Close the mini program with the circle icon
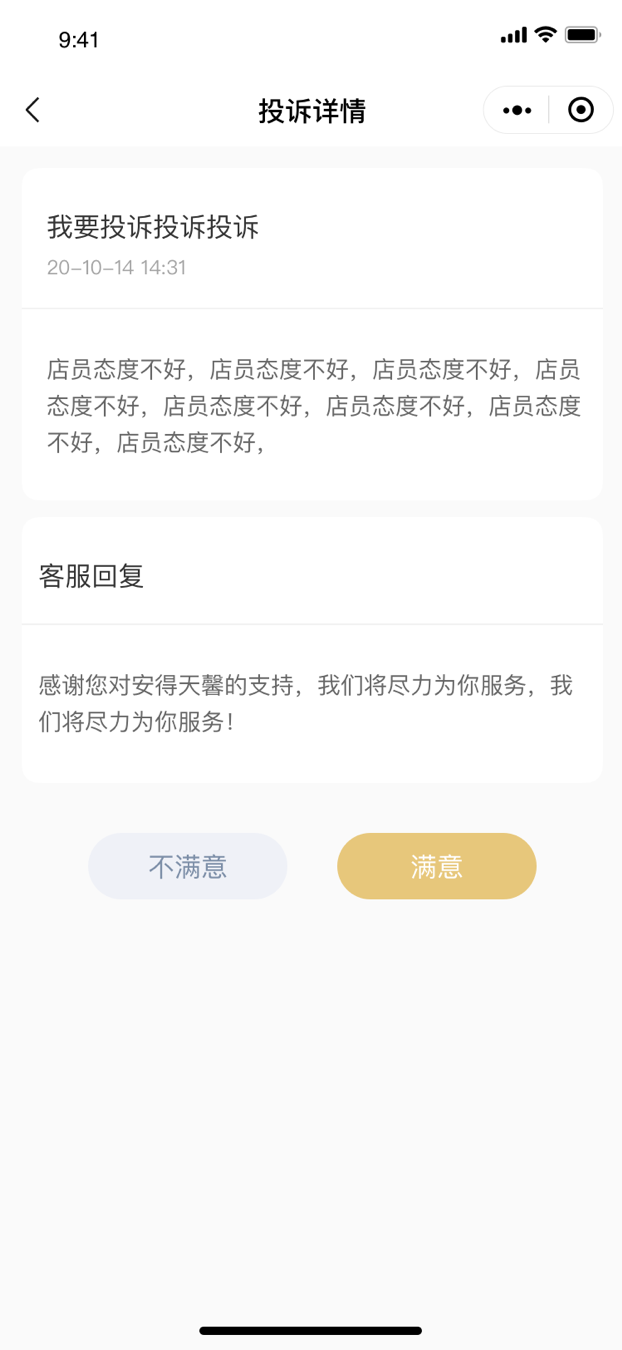 click(x=580, y=110)
